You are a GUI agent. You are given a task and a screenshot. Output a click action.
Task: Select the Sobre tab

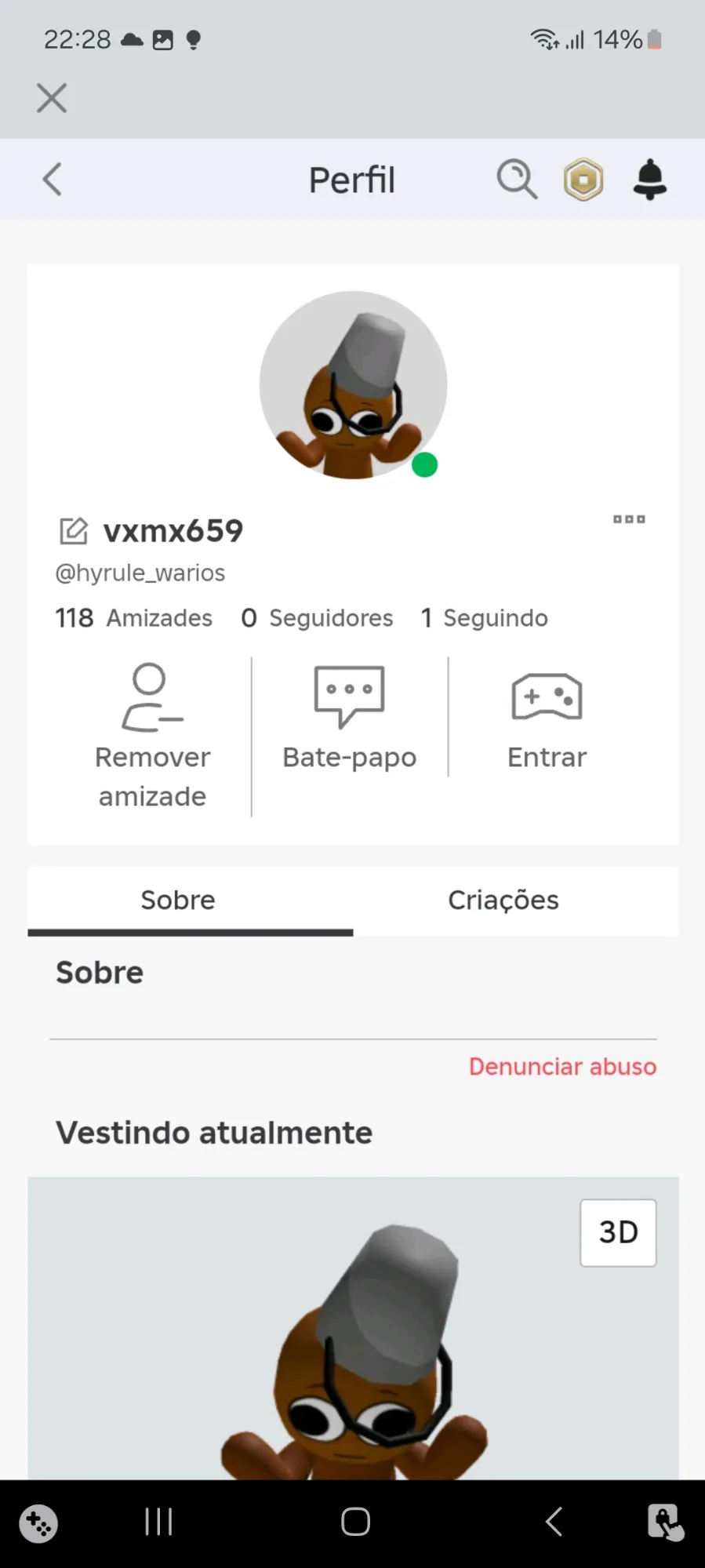click(178, 900)
